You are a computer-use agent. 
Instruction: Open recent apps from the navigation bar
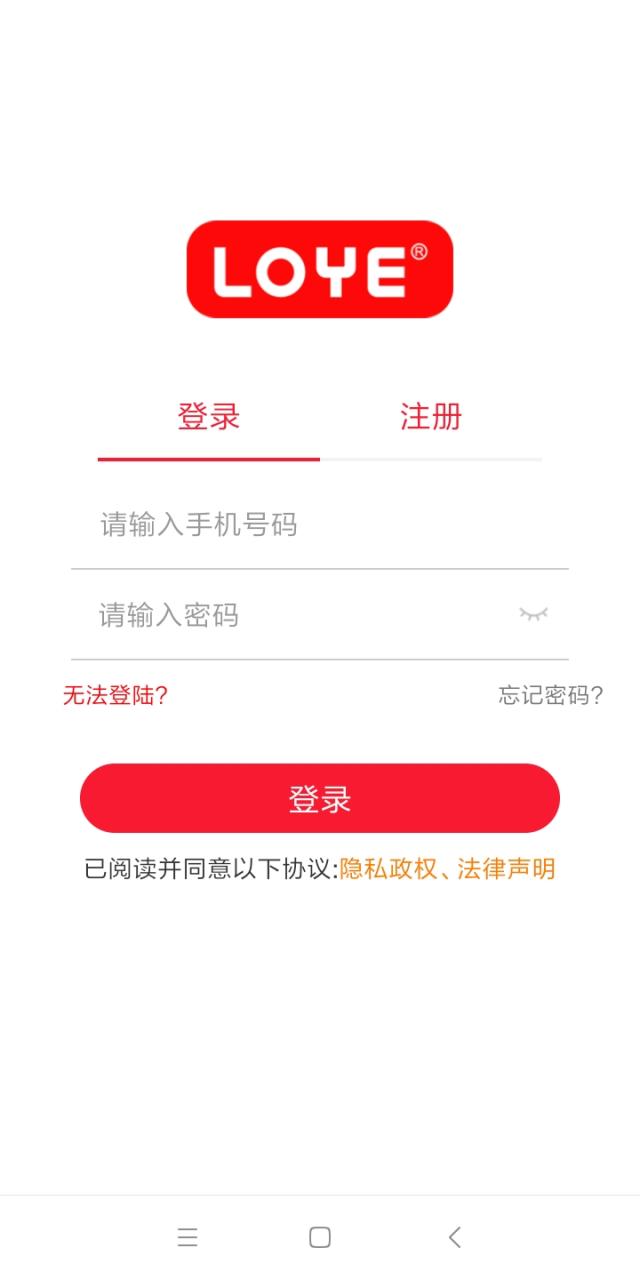(187, 1237)
